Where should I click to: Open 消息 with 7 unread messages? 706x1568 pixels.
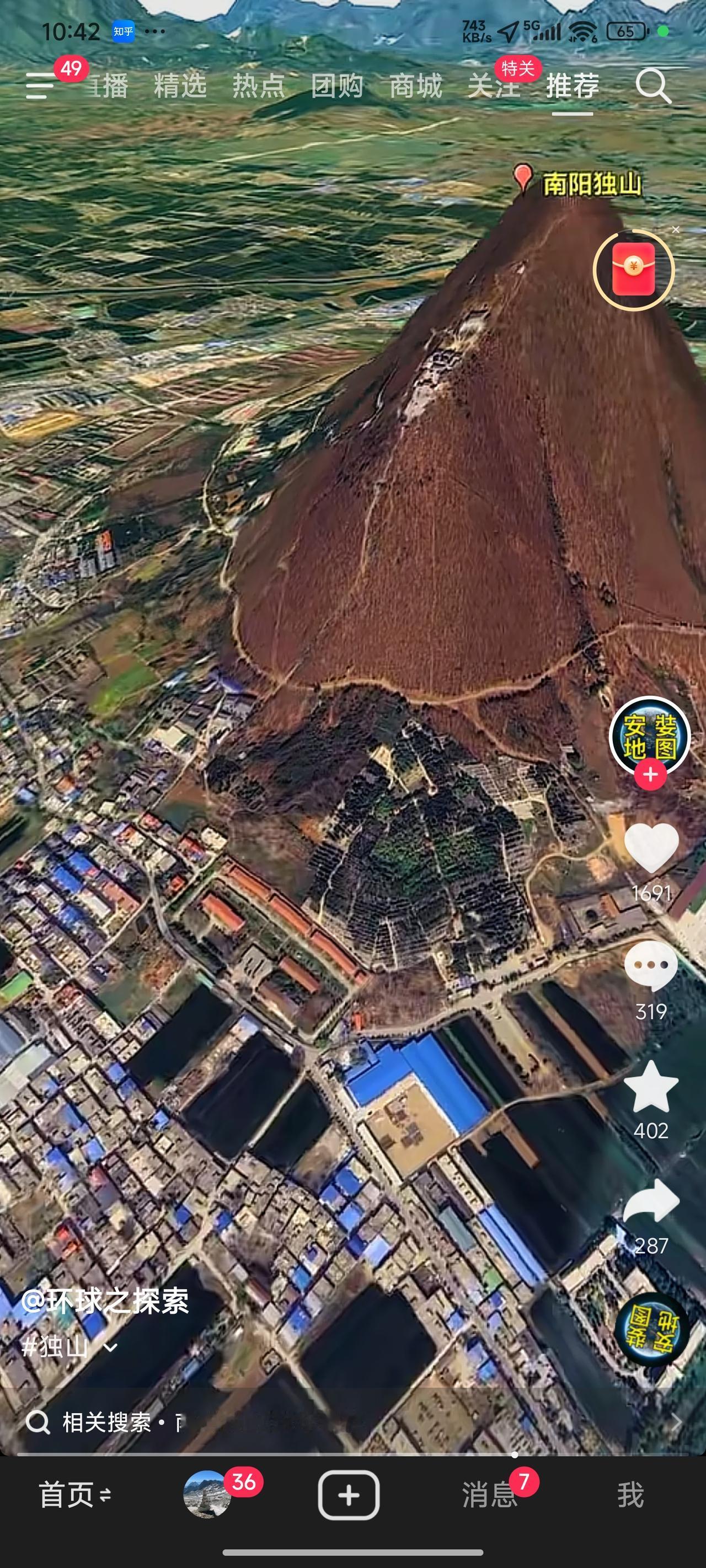(x=490, y=1494)
